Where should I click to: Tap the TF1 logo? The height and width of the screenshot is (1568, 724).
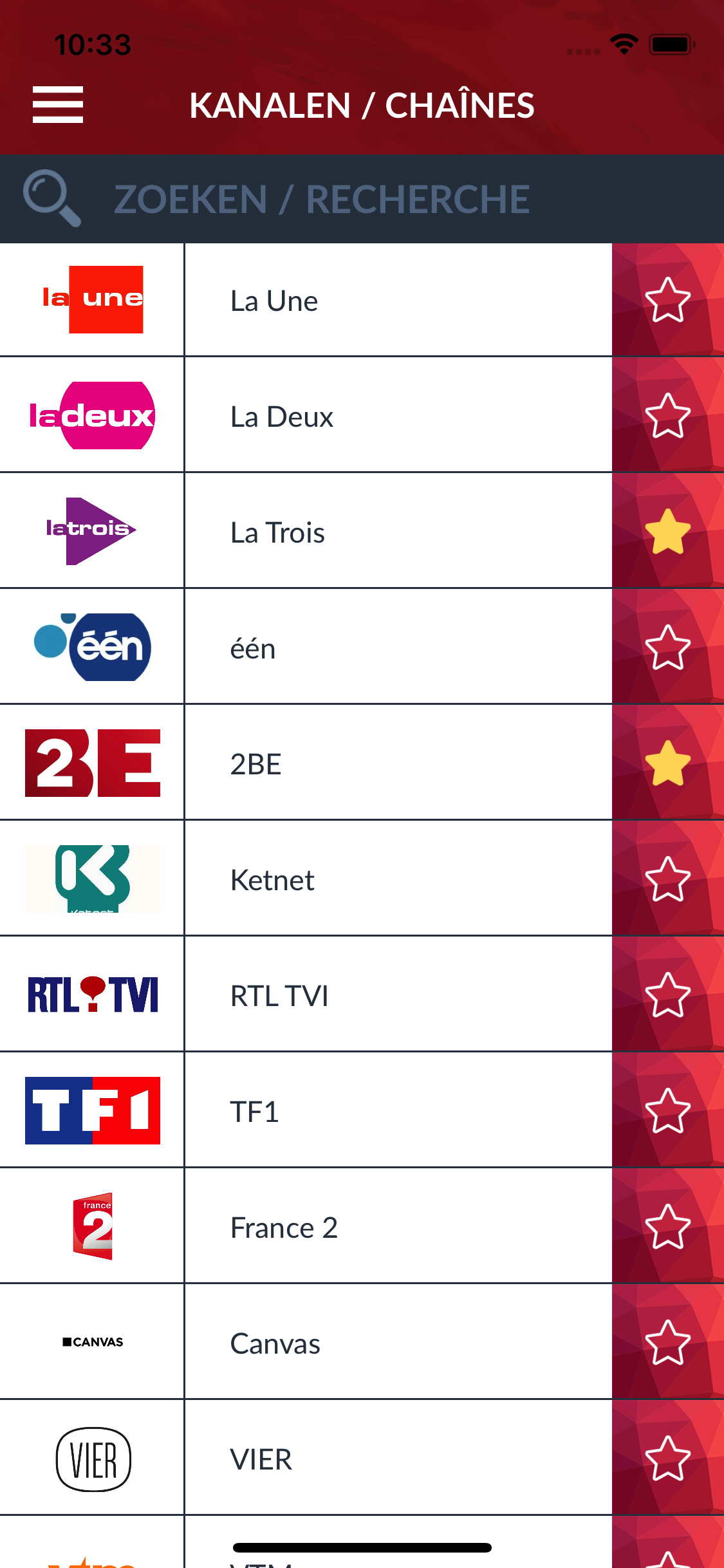click(93, 1110)
